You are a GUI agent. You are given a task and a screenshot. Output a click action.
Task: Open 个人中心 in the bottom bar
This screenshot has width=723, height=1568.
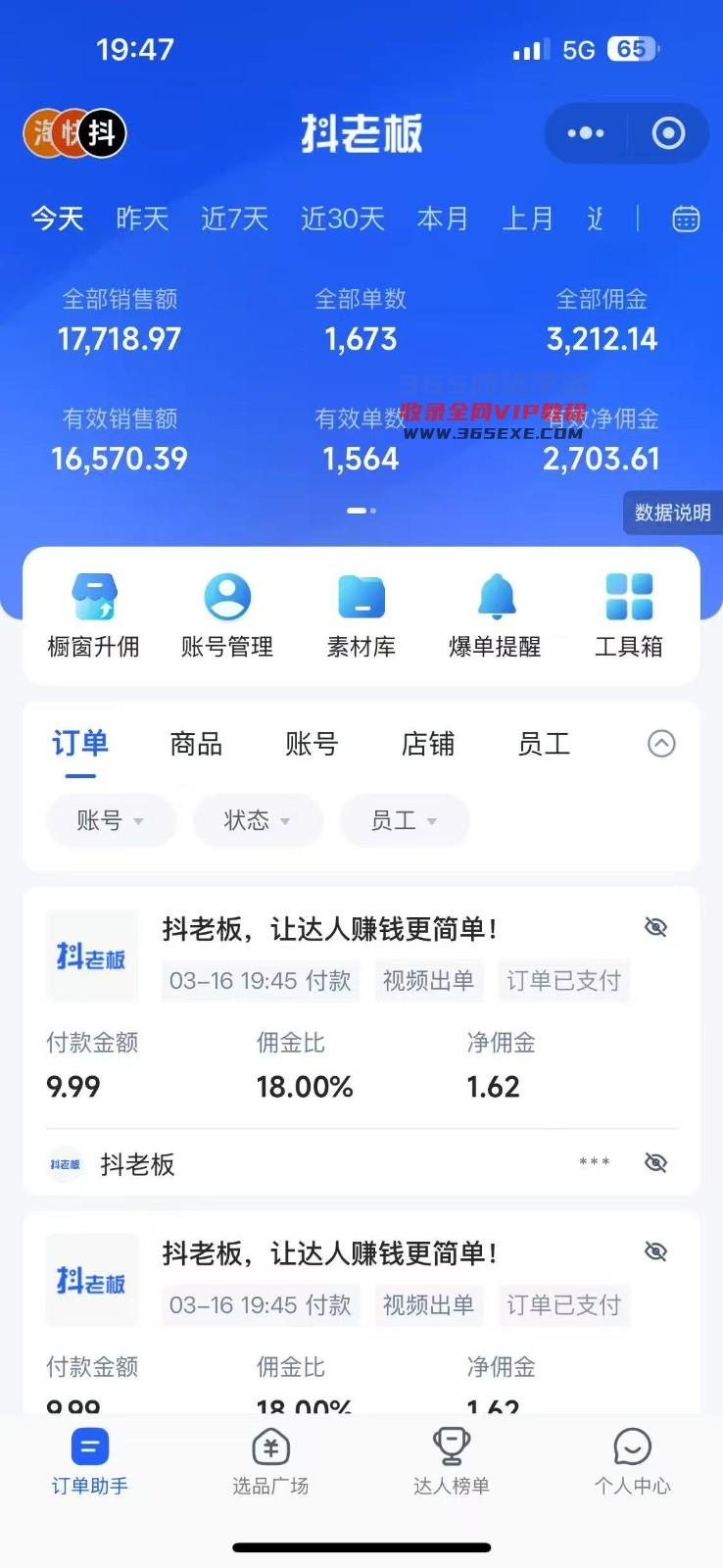coord(632,1461)
